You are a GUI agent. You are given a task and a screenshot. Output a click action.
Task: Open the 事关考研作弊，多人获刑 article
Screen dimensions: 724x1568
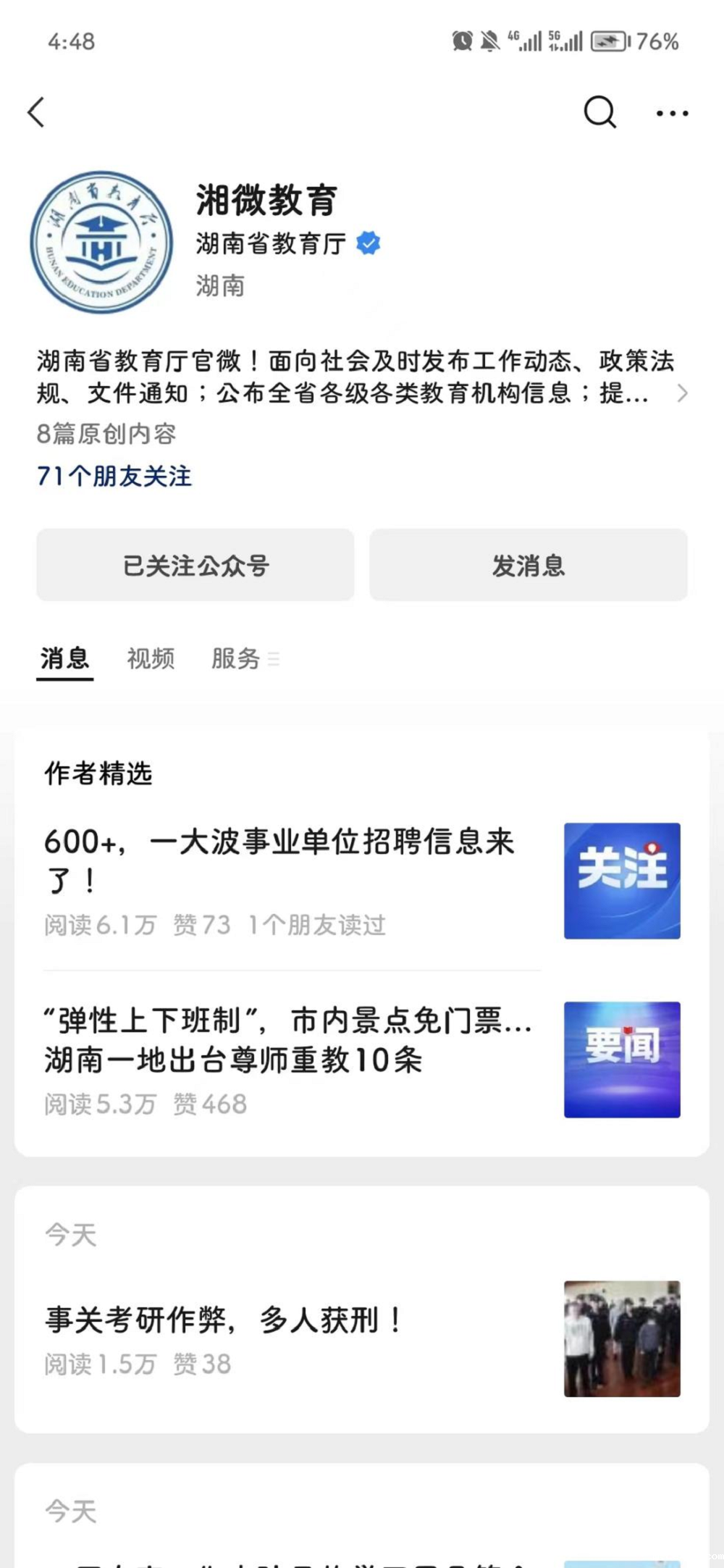[x=290, y=1320]
